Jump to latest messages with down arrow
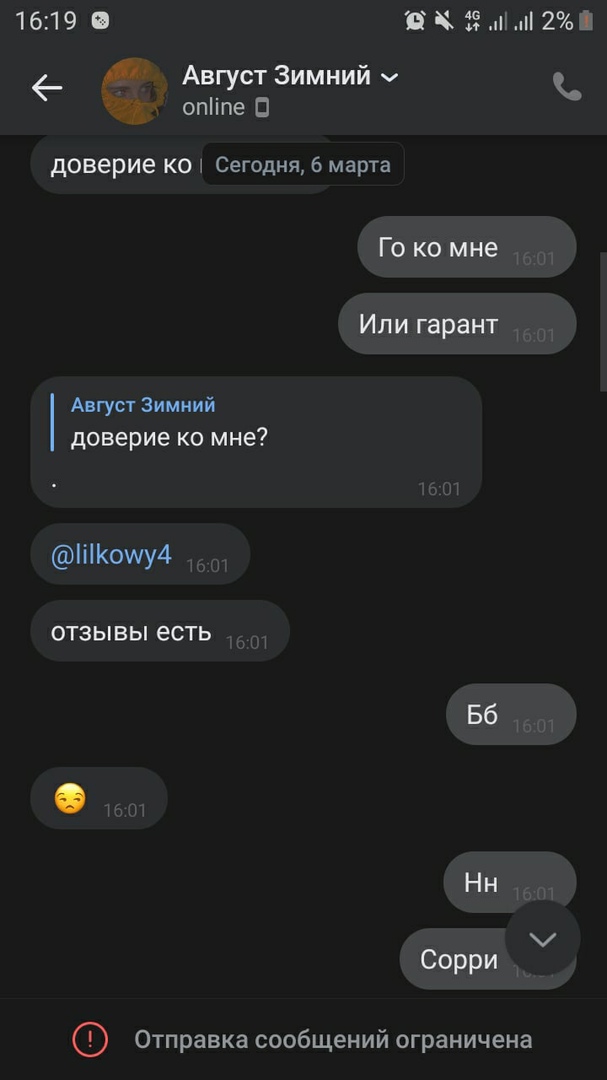 [x=542, y=939]
